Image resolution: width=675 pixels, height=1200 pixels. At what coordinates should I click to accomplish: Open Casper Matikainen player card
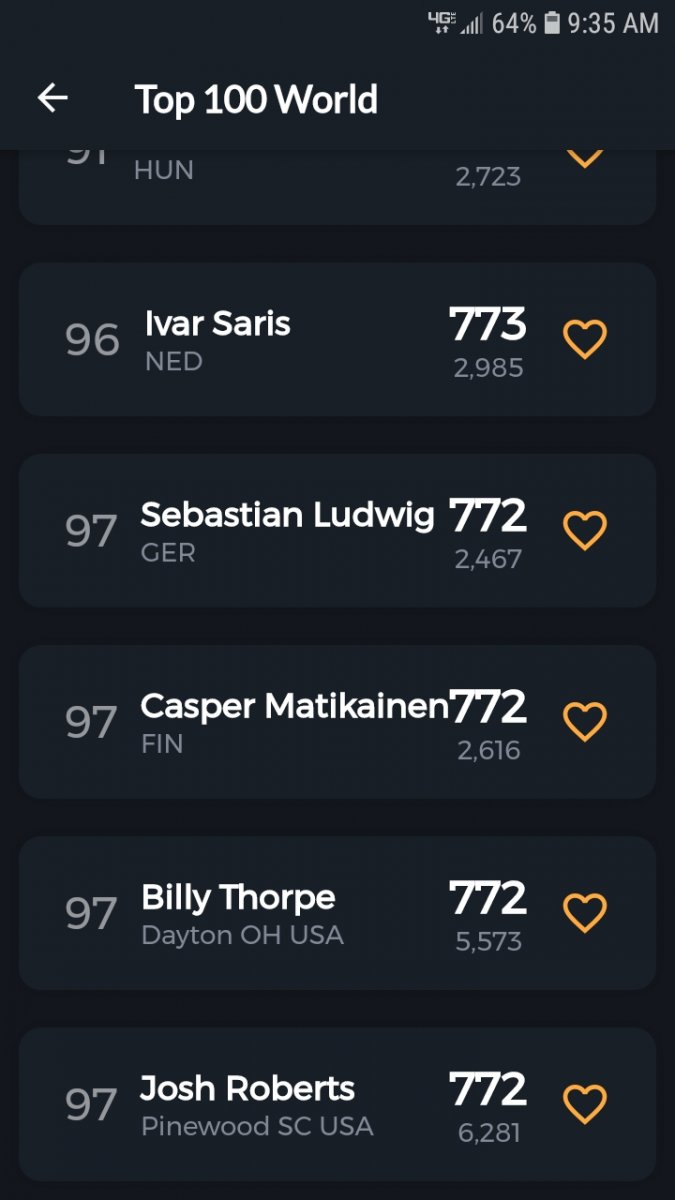click(337, 722)
